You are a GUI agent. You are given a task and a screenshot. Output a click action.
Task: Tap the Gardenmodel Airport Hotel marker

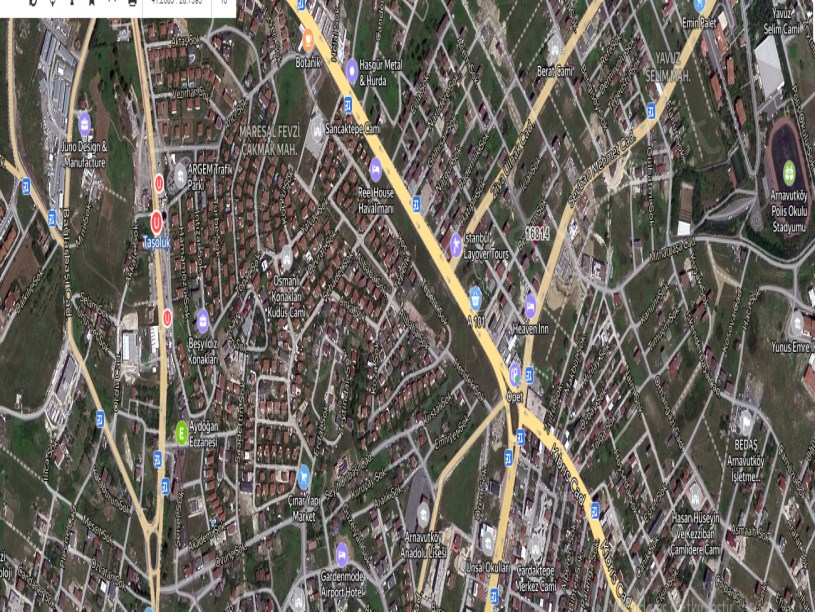point(342,553)
